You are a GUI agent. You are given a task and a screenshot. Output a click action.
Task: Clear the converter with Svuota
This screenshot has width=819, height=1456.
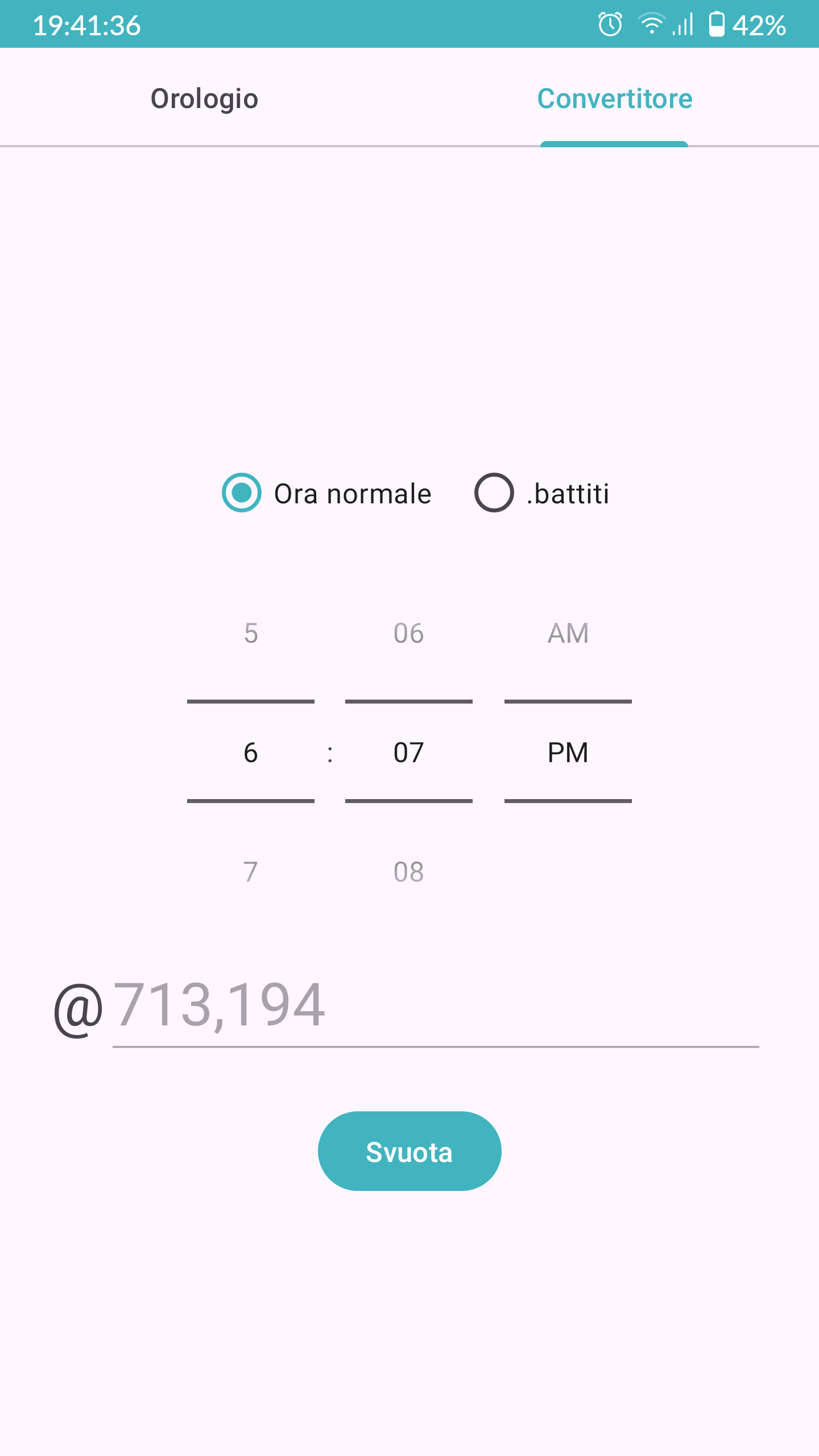[409, 1151]
